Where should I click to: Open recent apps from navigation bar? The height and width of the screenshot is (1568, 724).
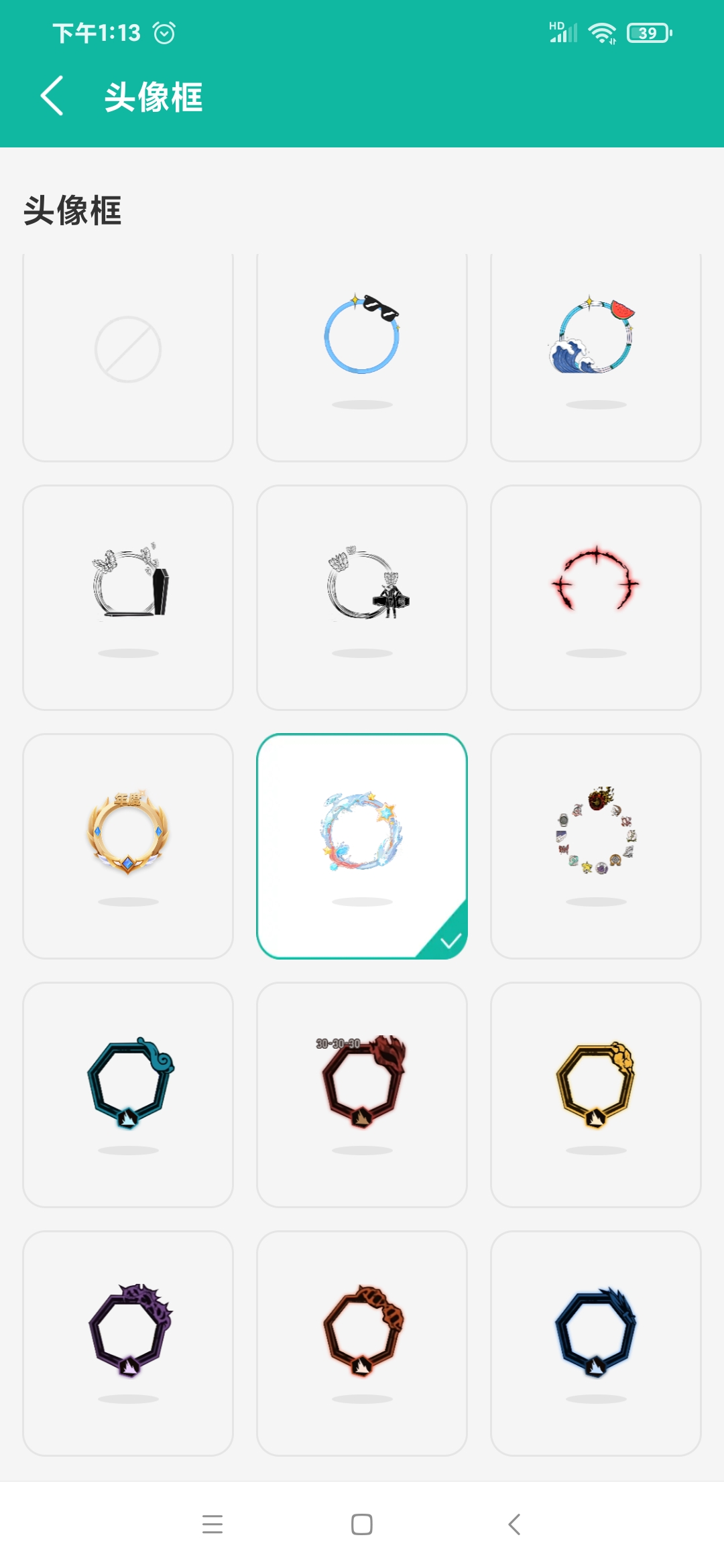[x=213, y=1524]
